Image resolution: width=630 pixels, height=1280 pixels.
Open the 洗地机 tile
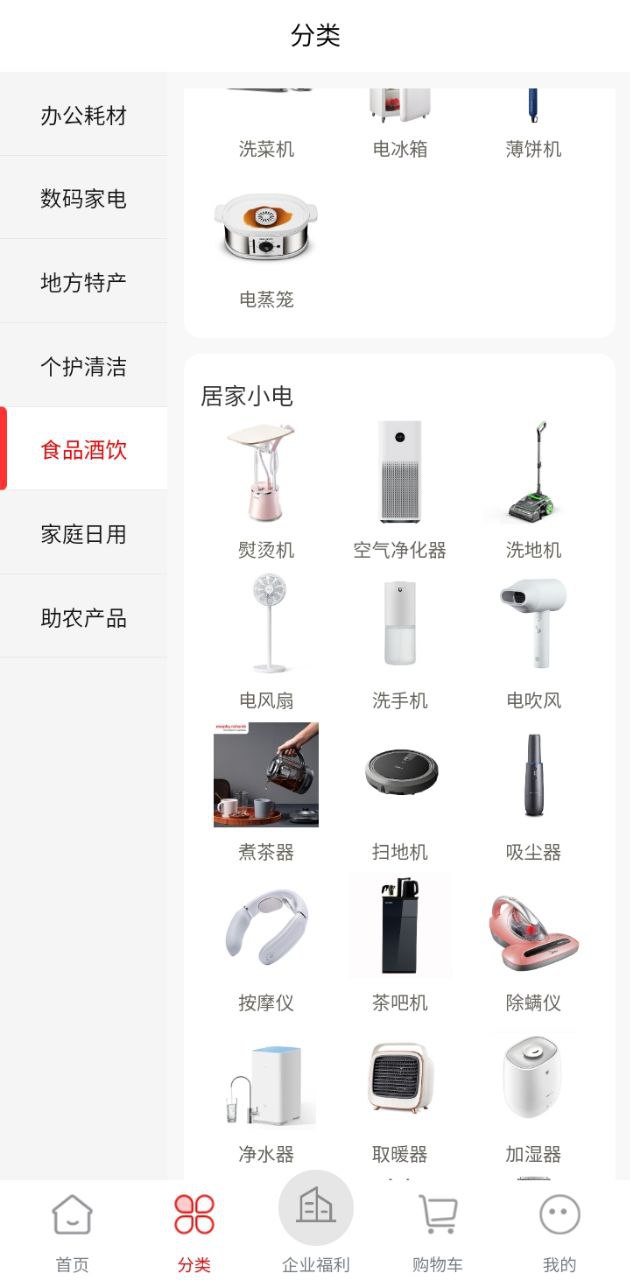click(533, 490)
